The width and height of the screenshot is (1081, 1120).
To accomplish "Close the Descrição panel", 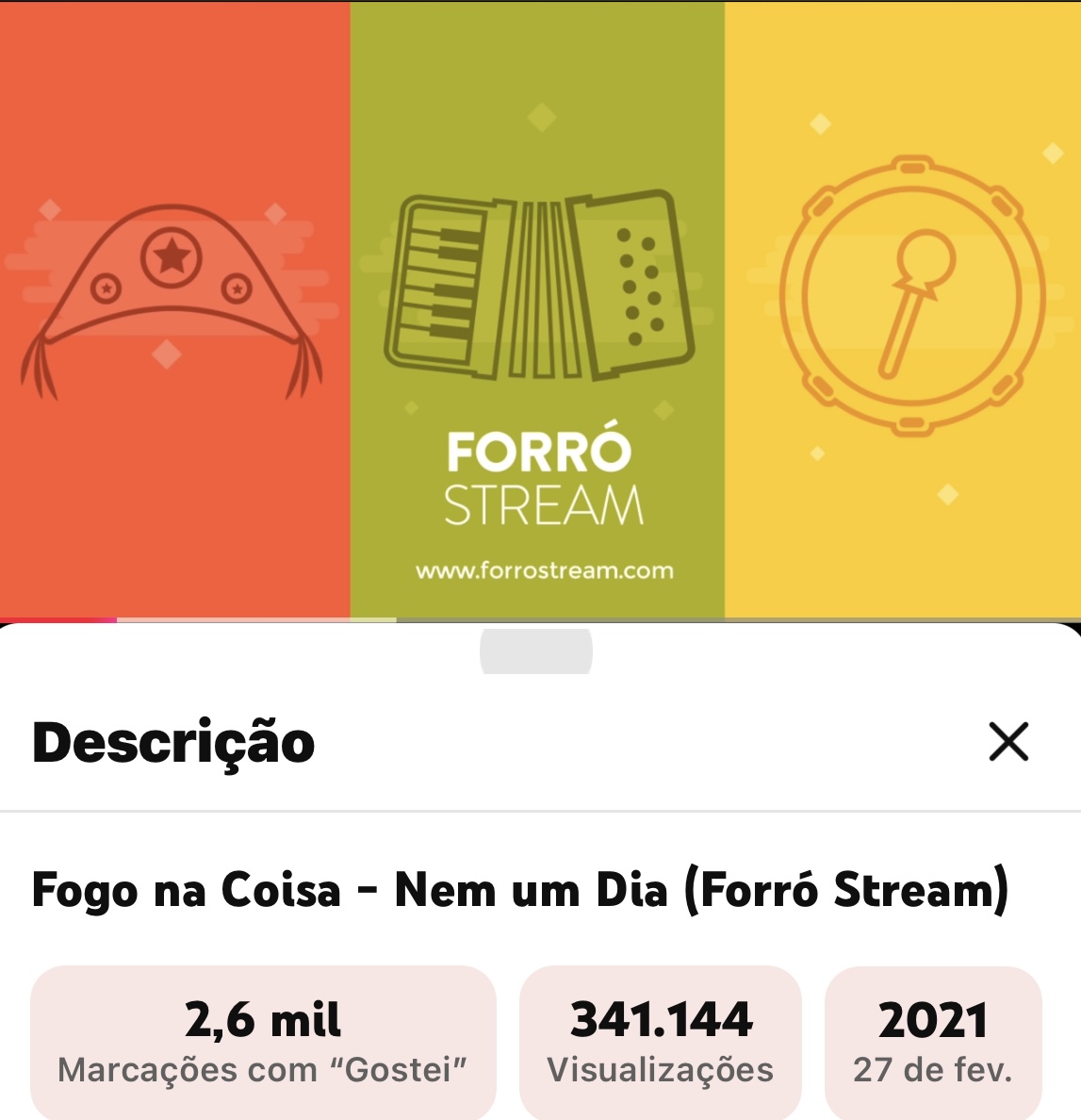I will 1008,742.
